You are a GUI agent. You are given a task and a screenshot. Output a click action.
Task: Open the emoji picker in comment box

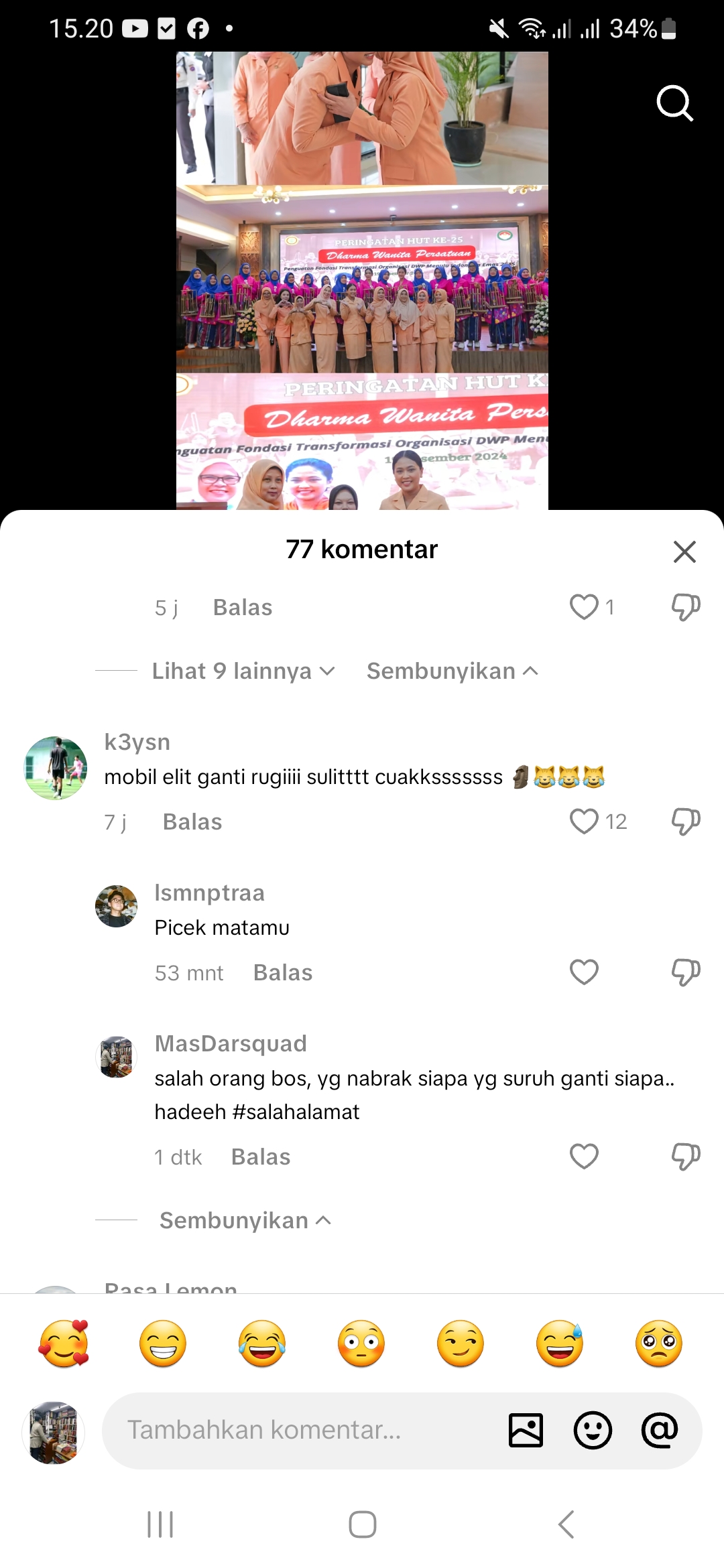click(593, 1431)
